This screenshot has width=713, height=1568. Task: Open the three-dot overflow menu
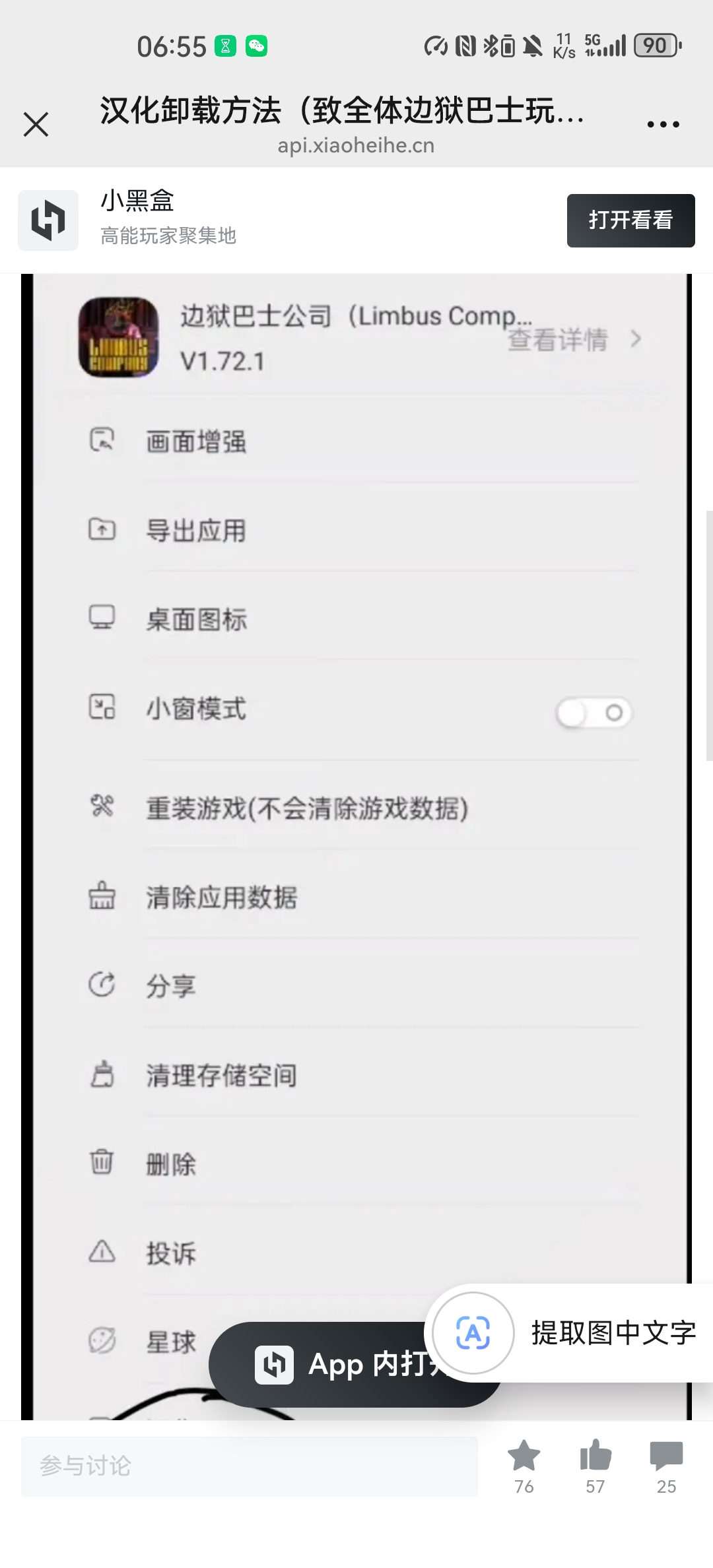click(x=663, y=124)
